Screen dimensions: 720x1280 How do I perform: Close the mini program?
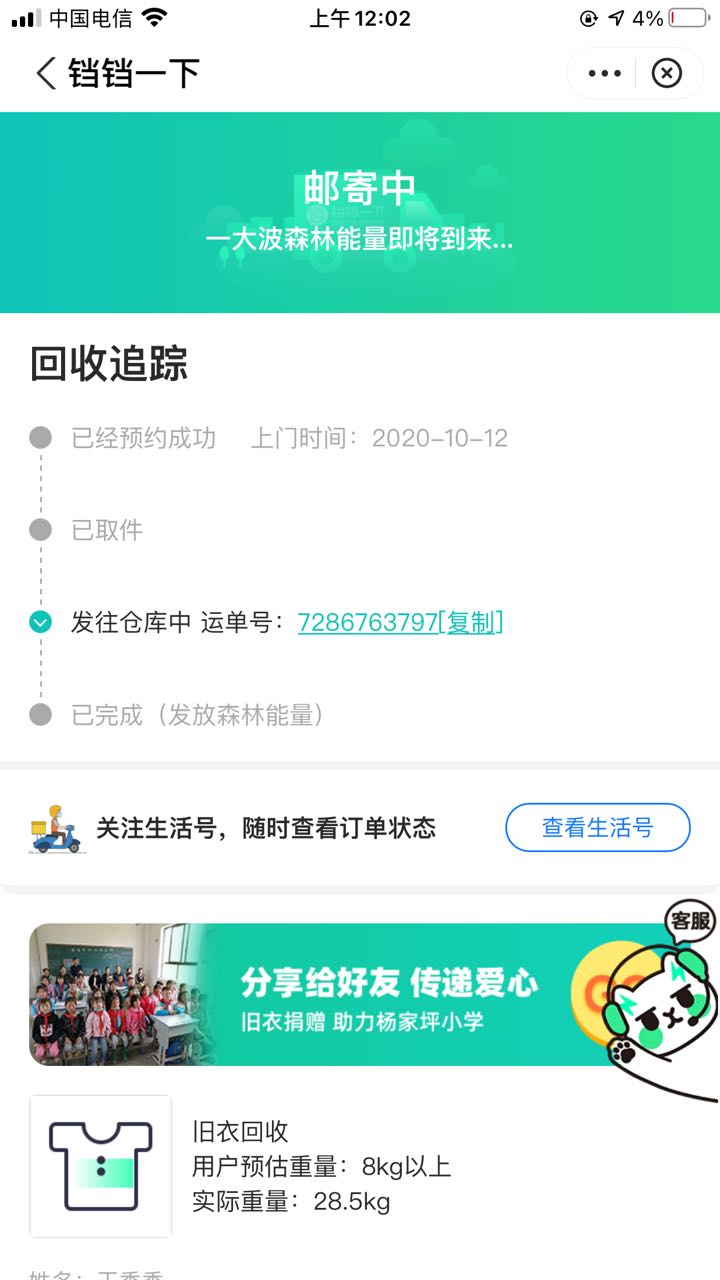click(x=667, y=73)
